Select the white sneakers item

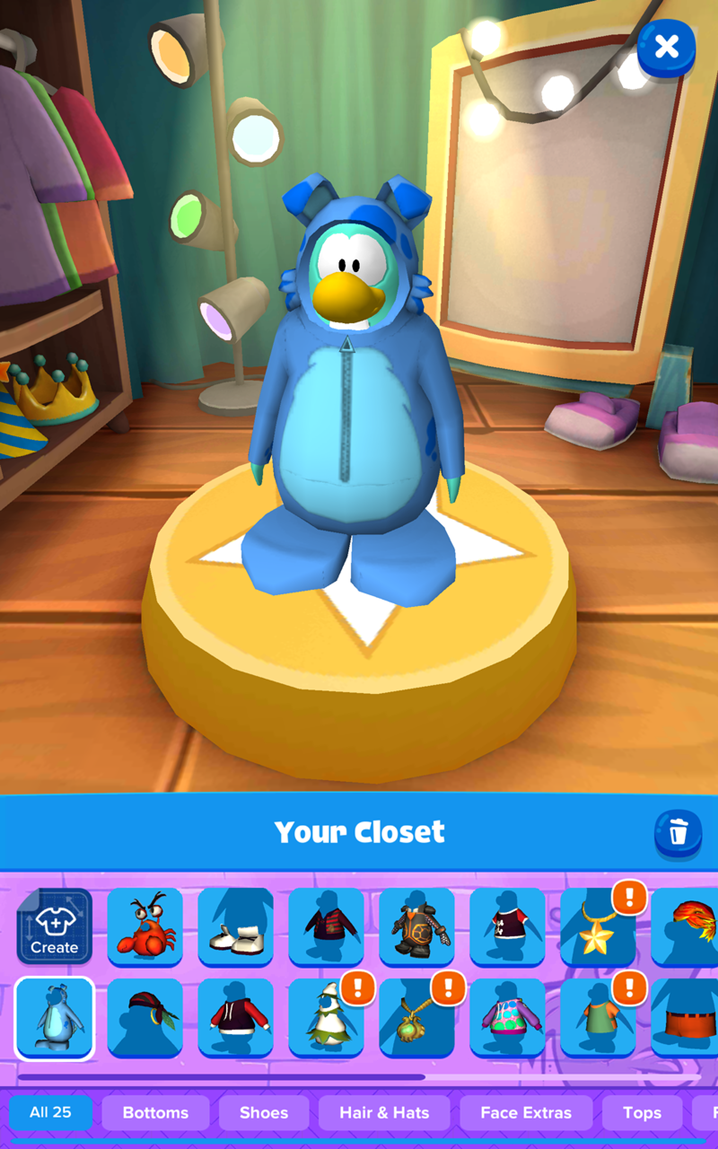click(x=235, y=926)
